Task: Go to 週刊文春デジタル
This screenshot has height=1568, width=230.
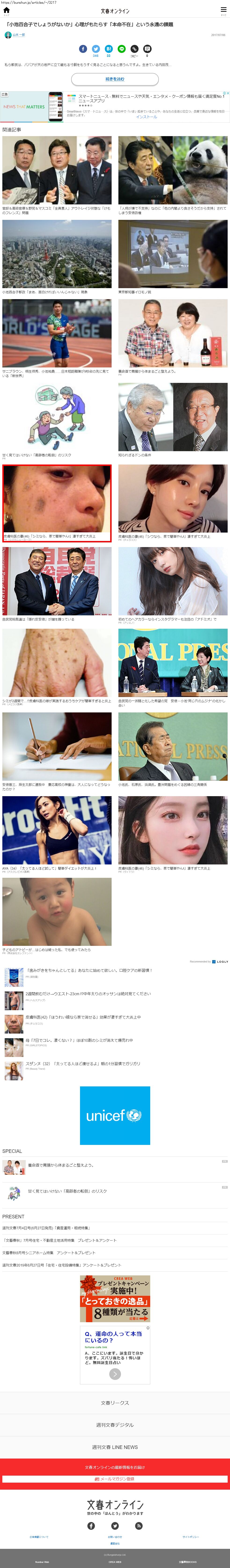Action: point(115,1425)
